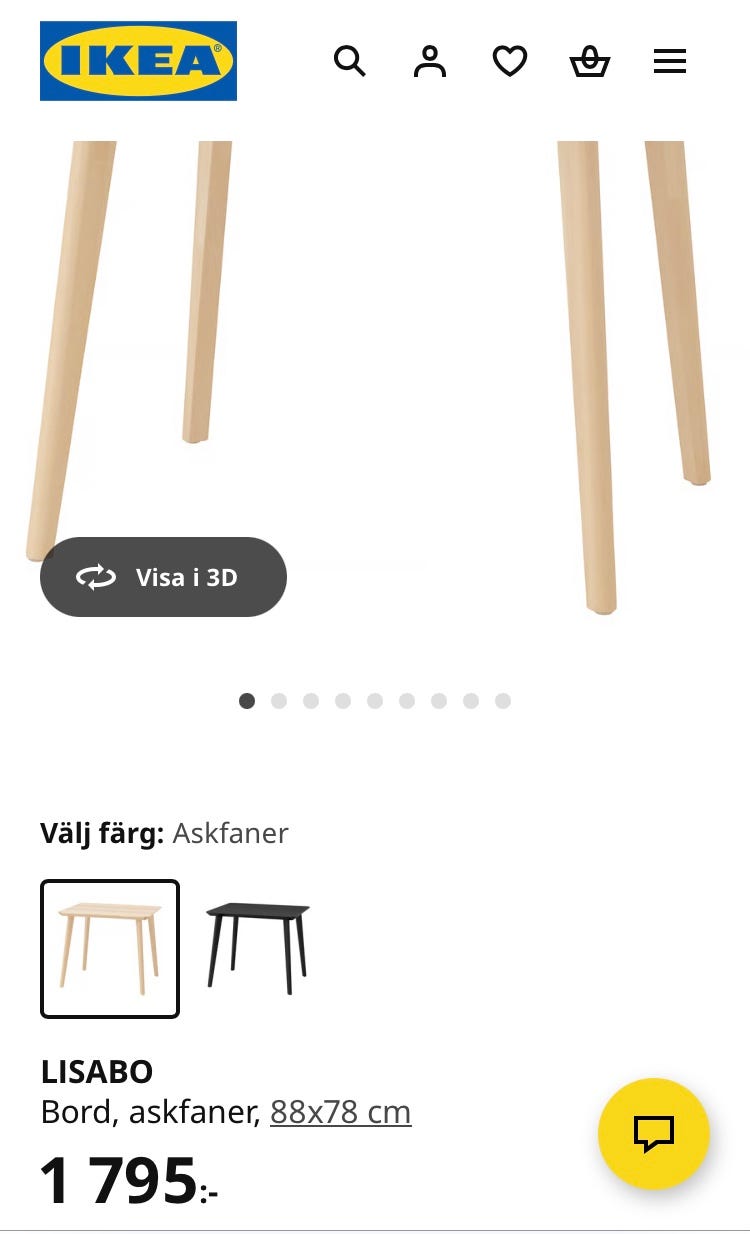
Task: View the shopping basket
Action: pos(590,61)
